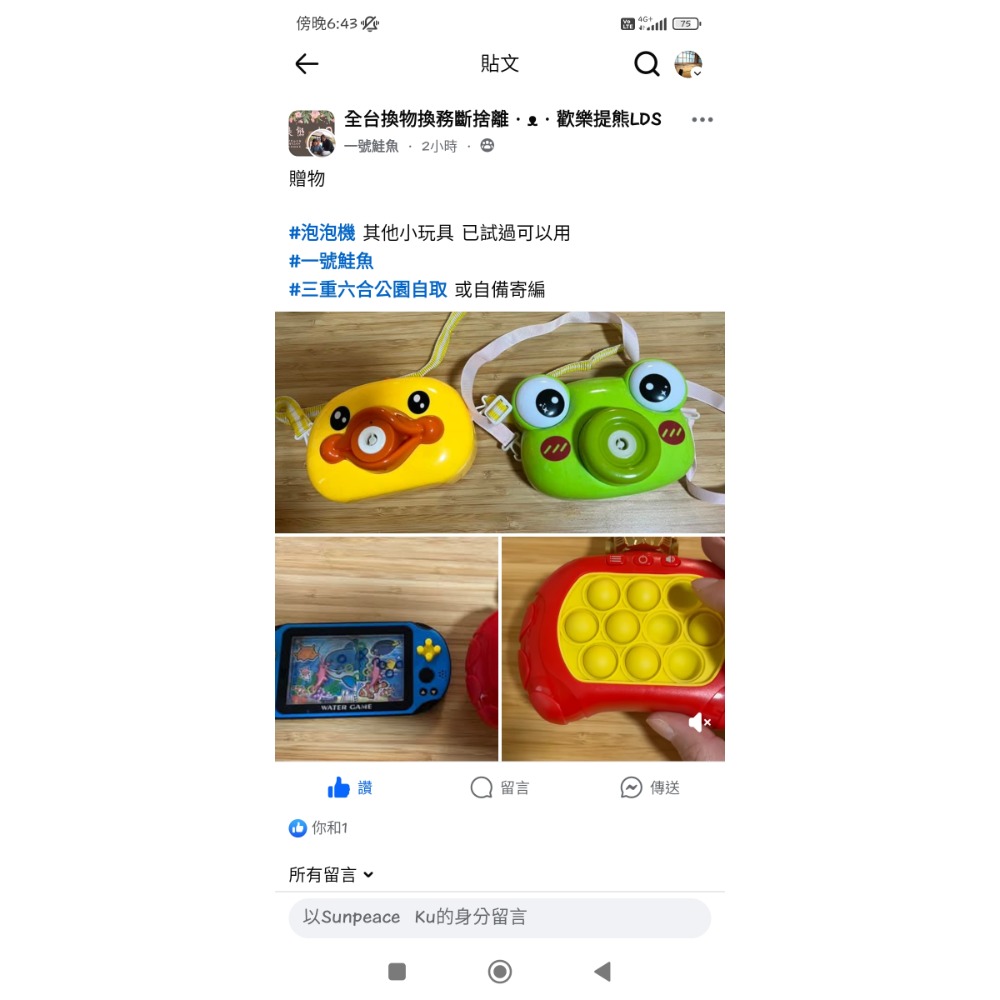Viewport: 1000px width, 1000px height.
Task: Send the post via 傳送
Action: pos(650,788)
